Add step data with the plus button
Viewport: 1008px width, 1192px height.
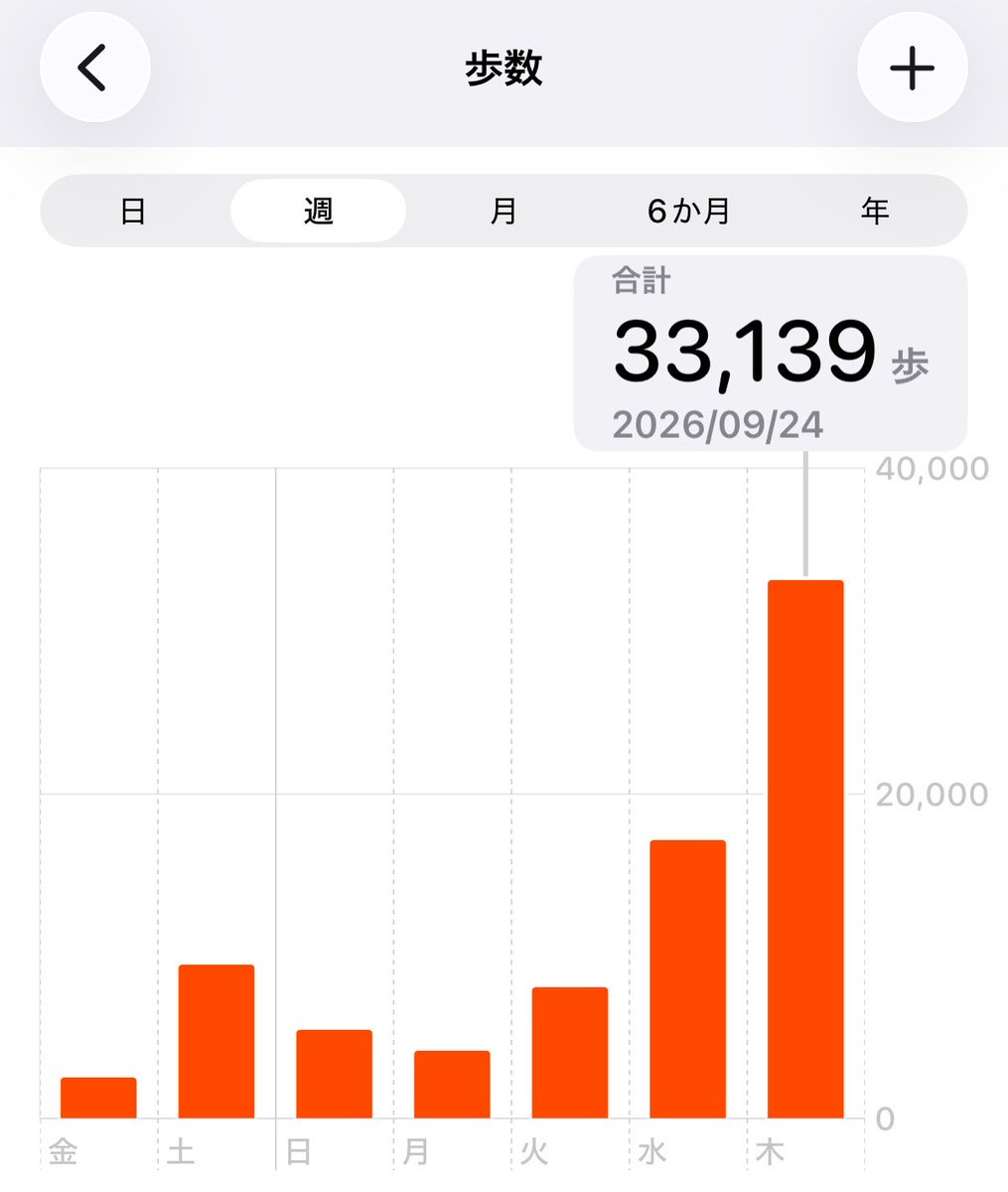[x=912, y=69]
